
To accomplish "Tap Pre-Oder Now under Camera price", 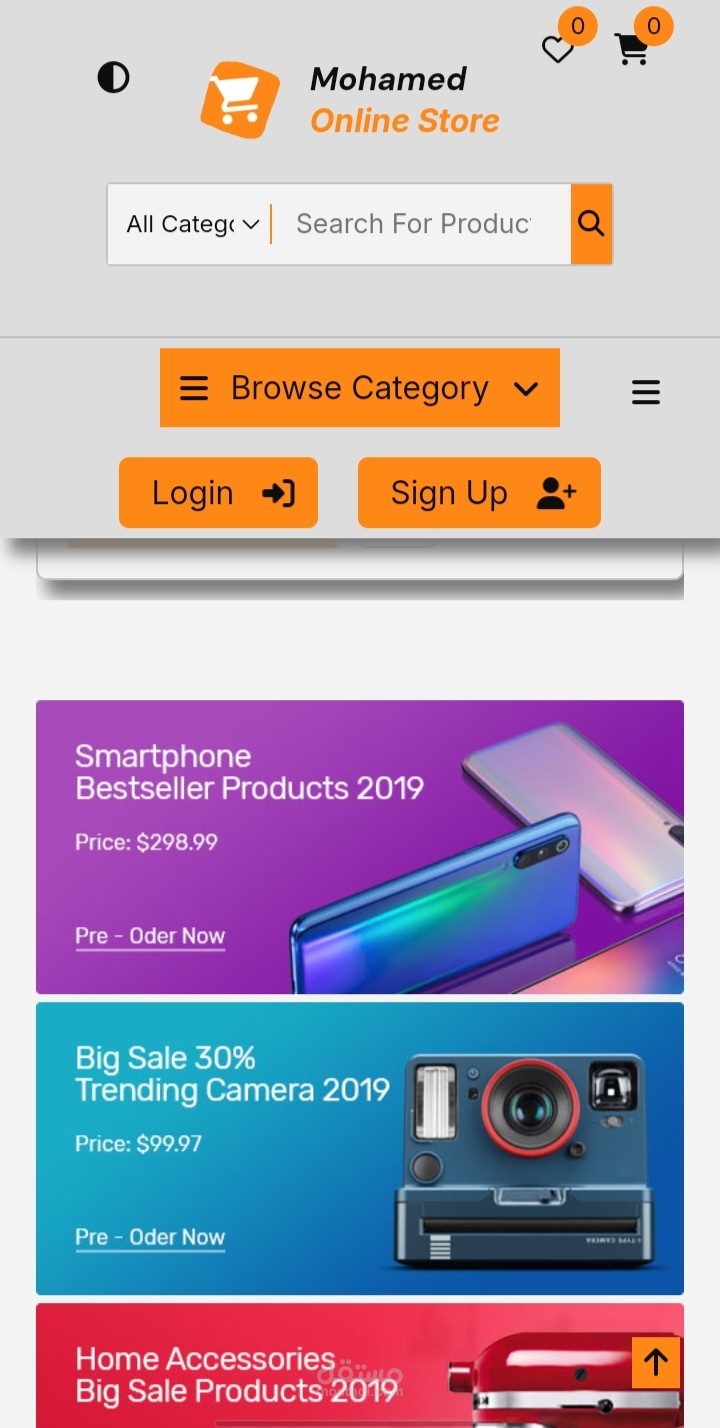I will point(150,1237).
